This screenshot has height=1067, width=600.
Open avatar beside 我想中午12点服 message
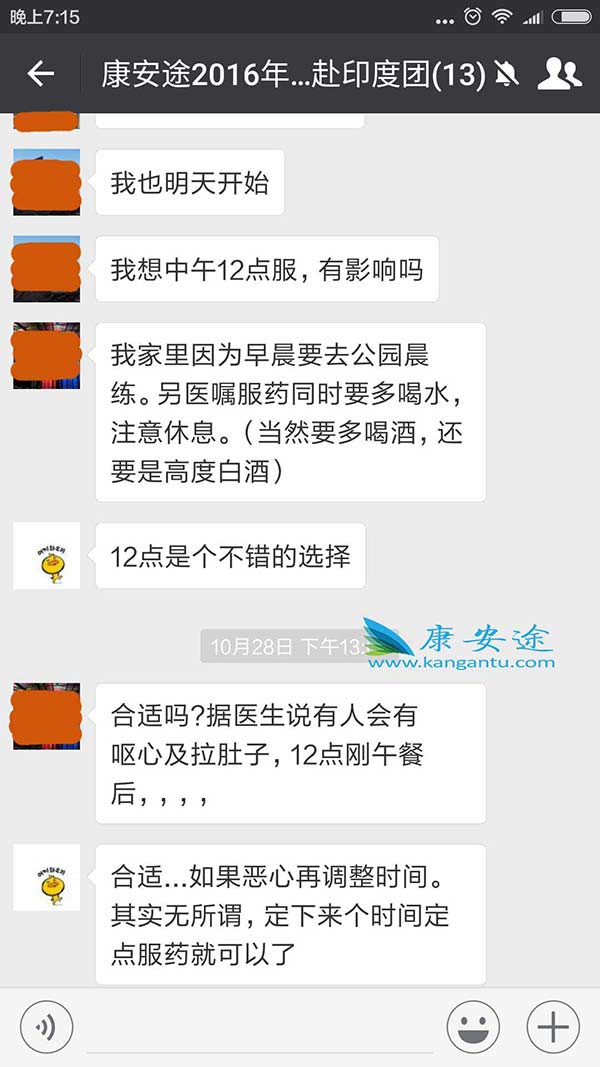tap(46, 269)
